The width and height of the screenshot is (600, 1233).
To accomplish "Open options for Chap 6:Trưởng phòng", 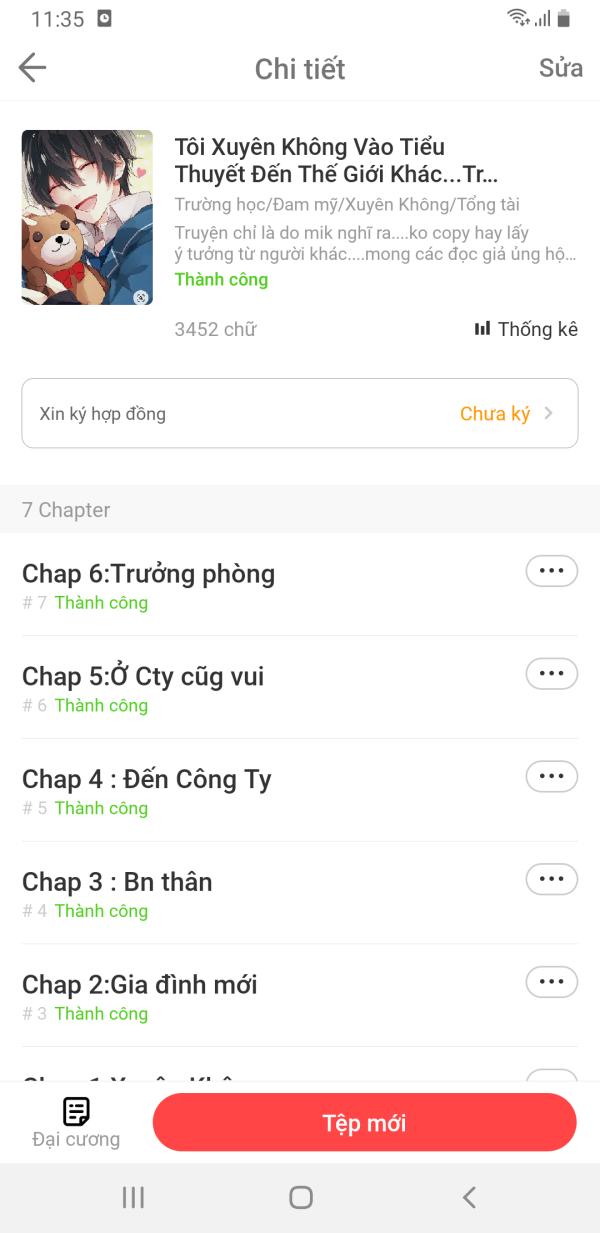I will pyautogui.click(x=551, y=571).
